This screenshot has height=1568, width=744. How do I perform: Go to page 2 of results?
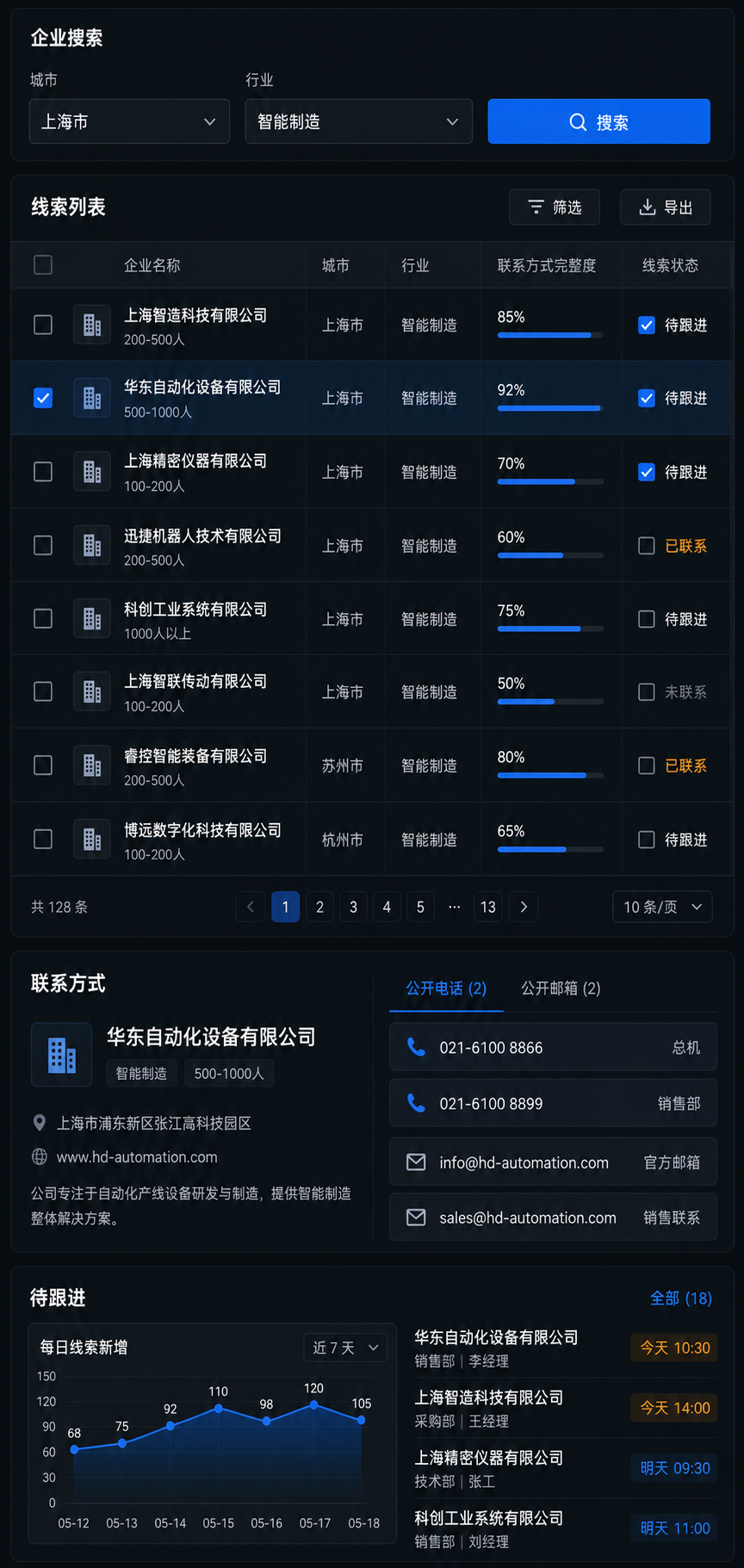(319, 907)
